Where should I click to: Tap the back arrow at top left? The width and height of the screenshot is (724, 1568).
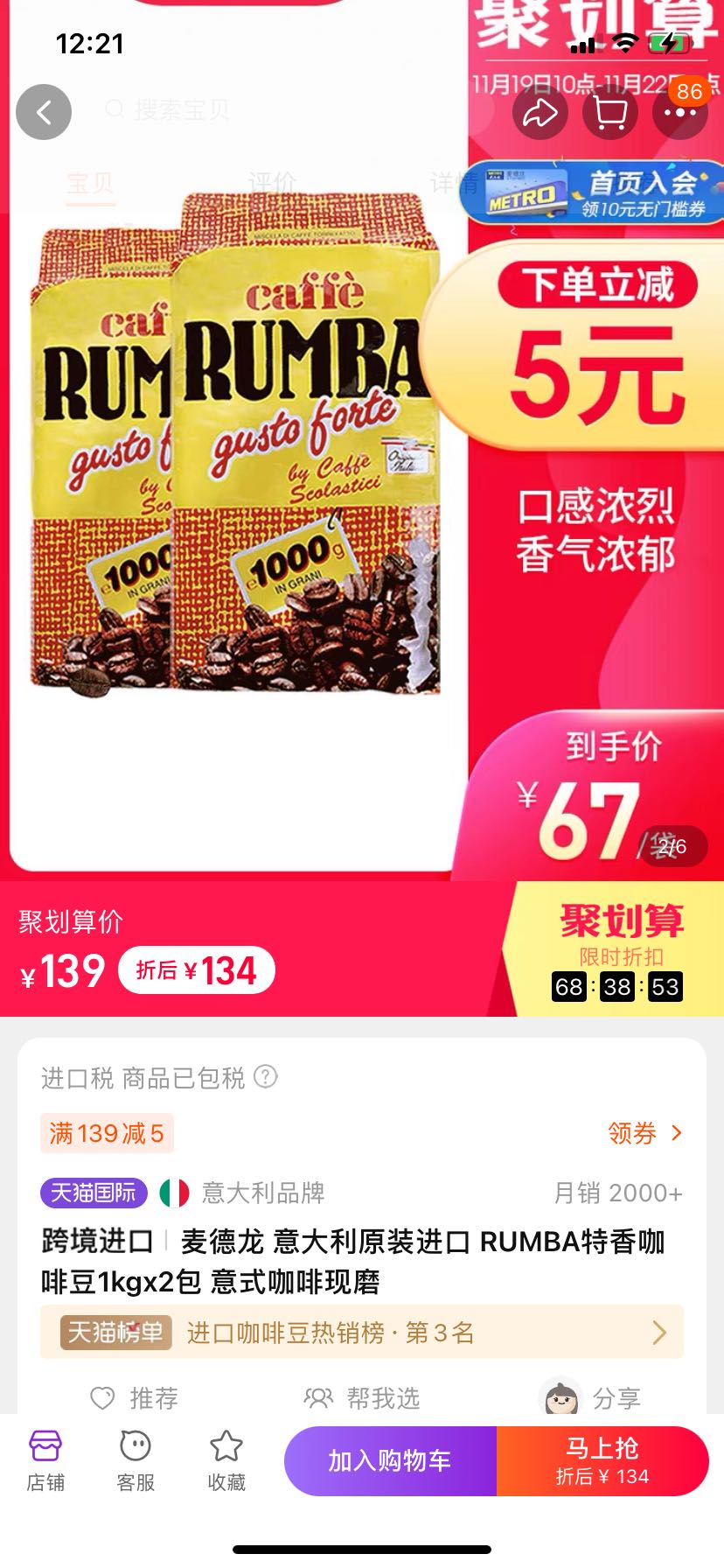pos(44,112)
